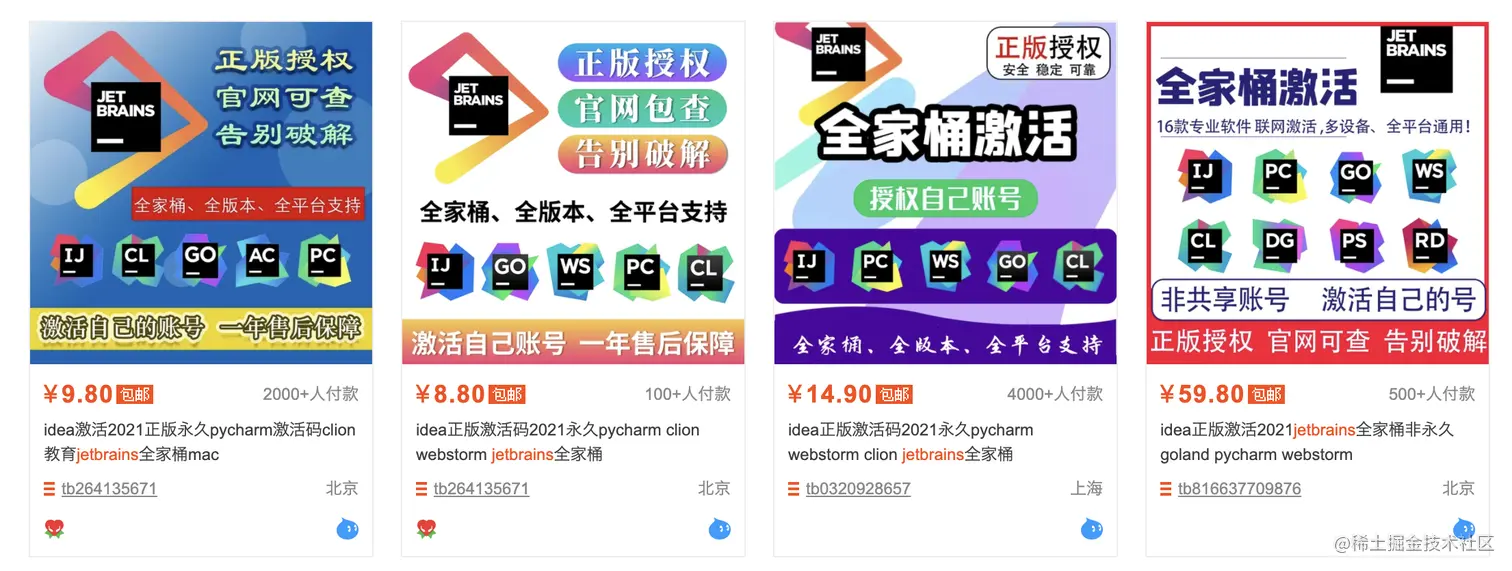
Task: Visit shop tb816637709876
Action: click(x=1239, y=489)
